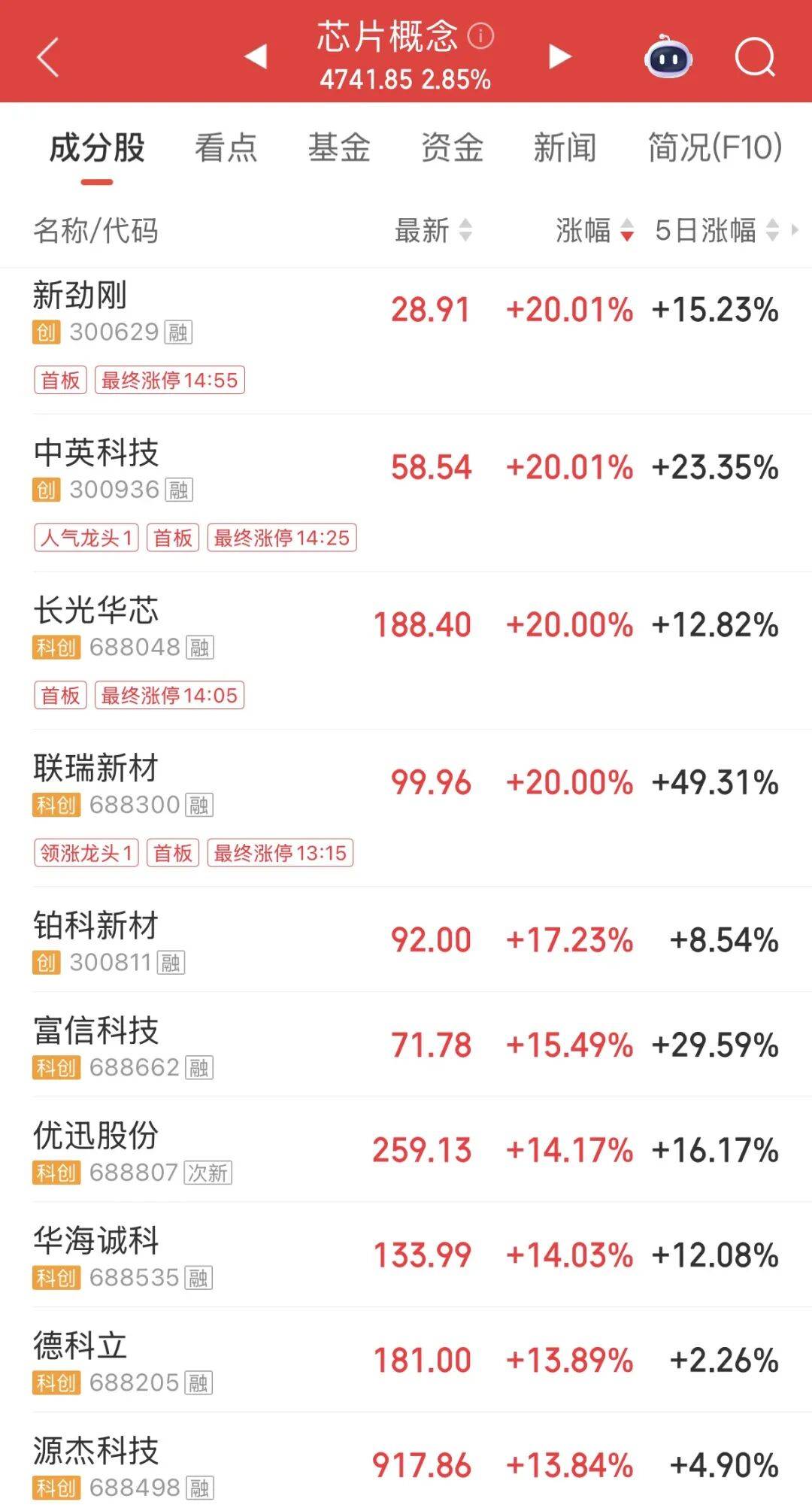View the 简况(F10) tab

715,147
